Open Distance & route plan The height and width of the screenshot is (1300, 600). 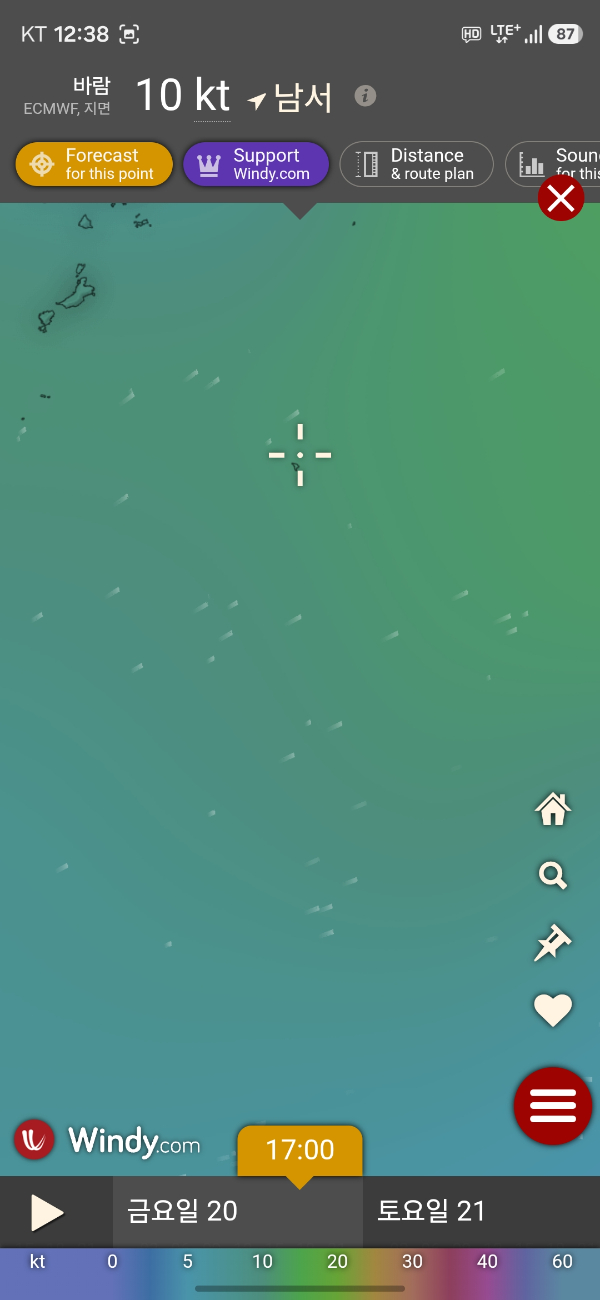[417, 164]
